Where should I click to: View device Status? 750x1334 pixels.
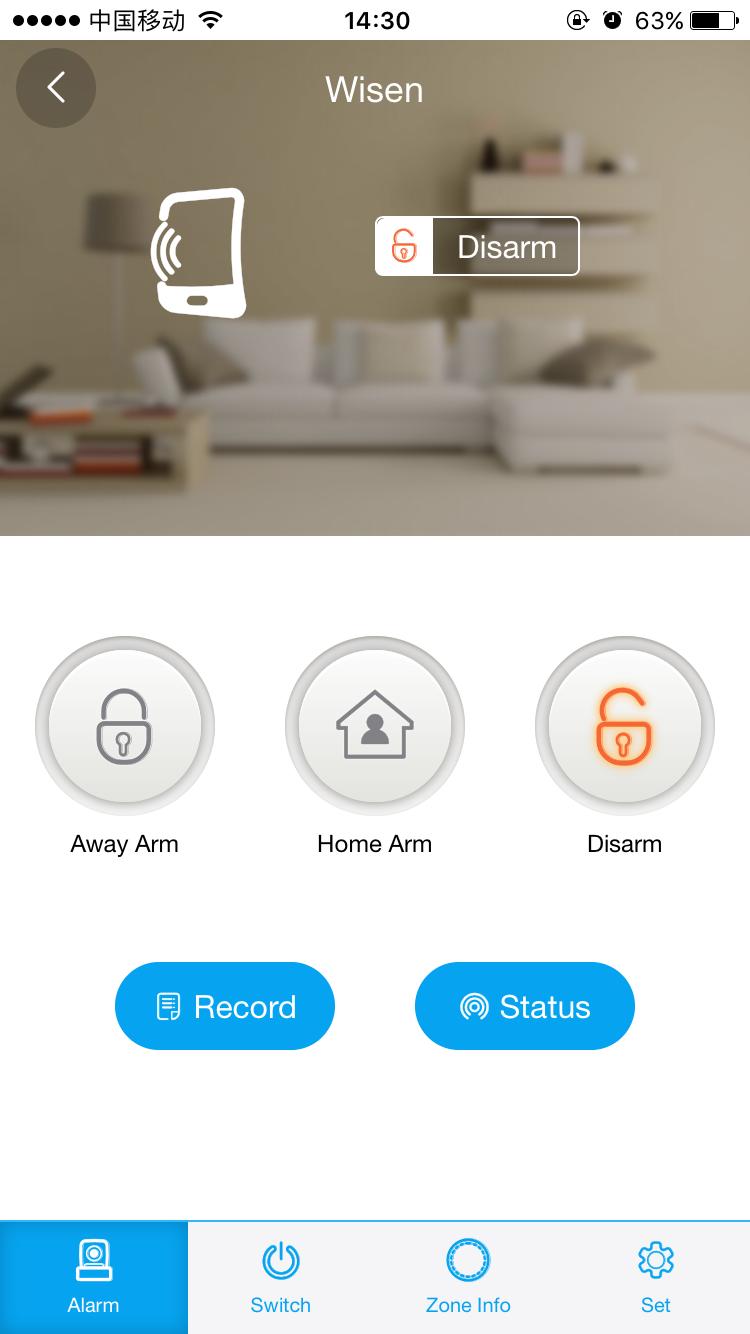click(x=525, y=1006)
